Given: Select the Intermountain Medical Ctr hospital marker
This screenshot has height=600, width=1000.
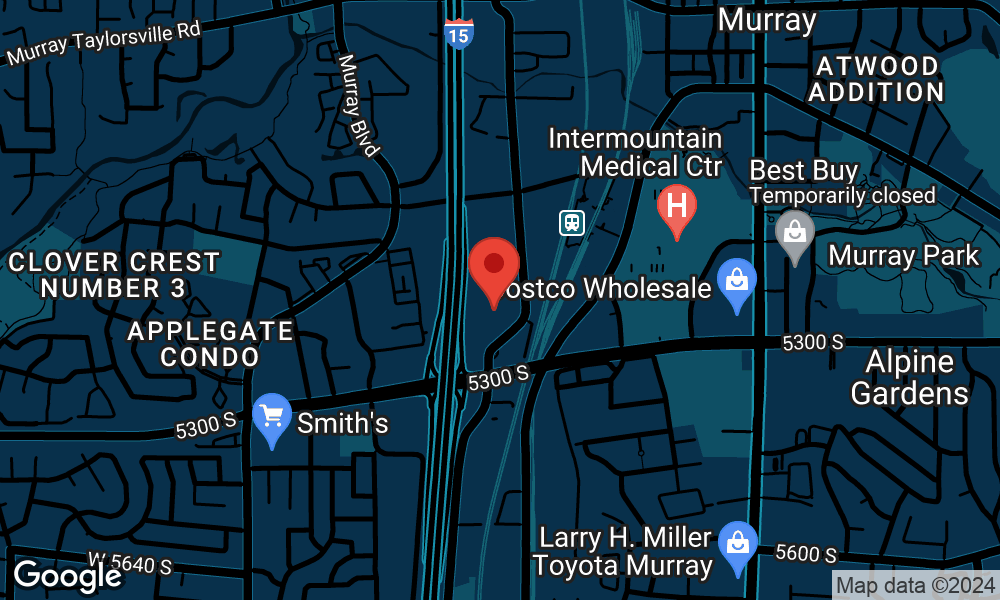Looking at the screenshot, I should coord(677,209).
